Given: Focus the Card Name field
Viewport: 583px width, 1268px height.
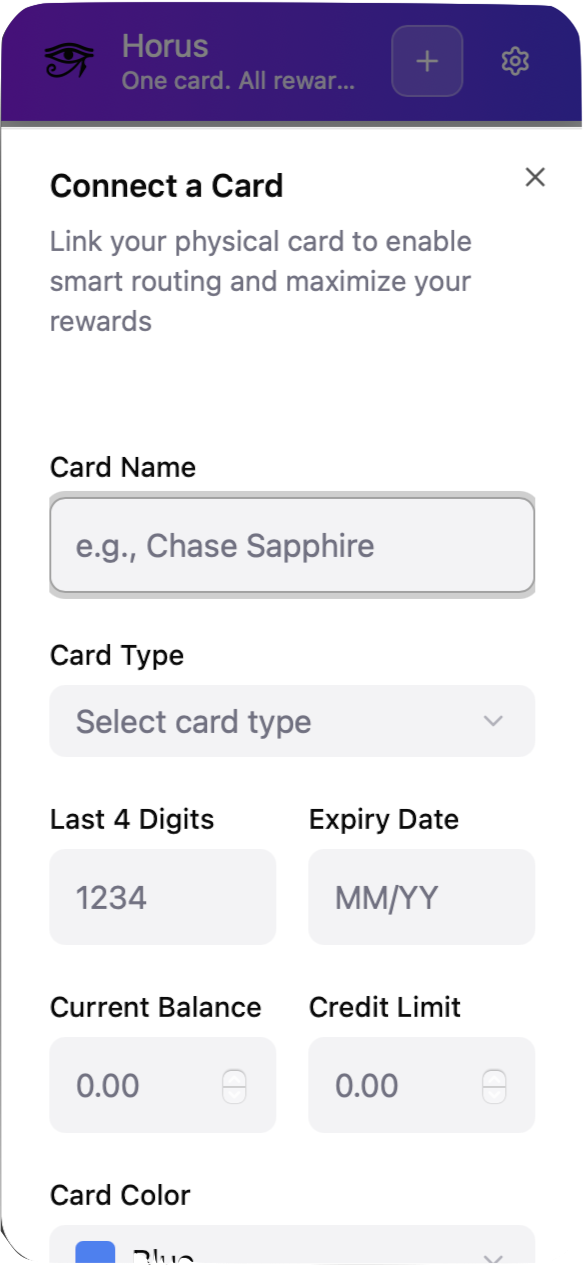Looking at the screenshot, I should pos(292,545).
